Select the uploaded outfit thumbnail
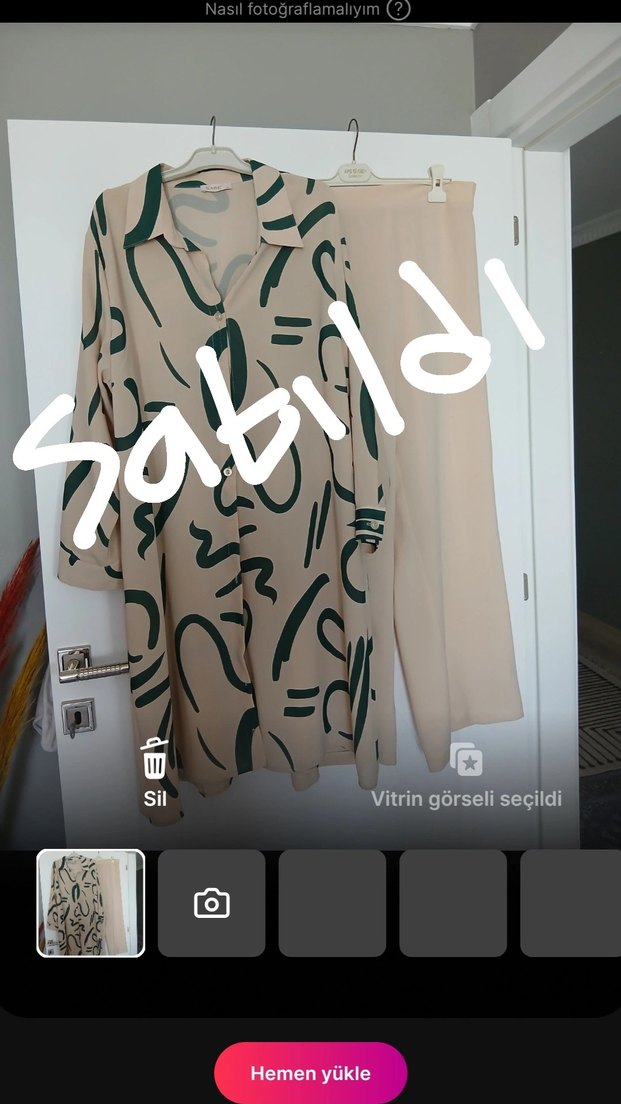Viewport: 621px width, 1104px height. (91, 903)
